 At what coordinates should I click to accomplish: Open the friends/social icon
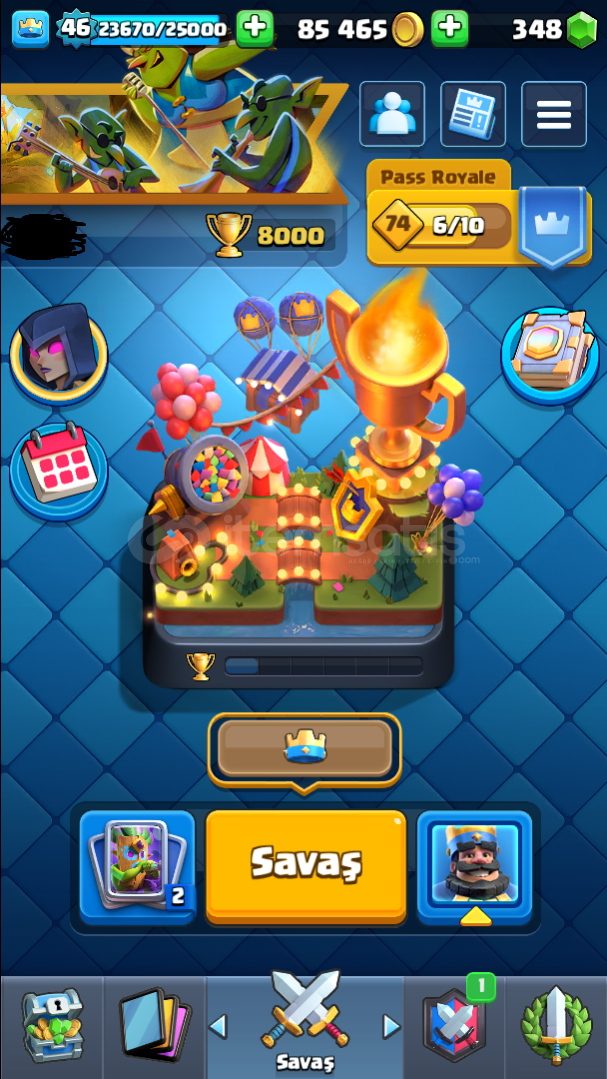coord(392,114)
